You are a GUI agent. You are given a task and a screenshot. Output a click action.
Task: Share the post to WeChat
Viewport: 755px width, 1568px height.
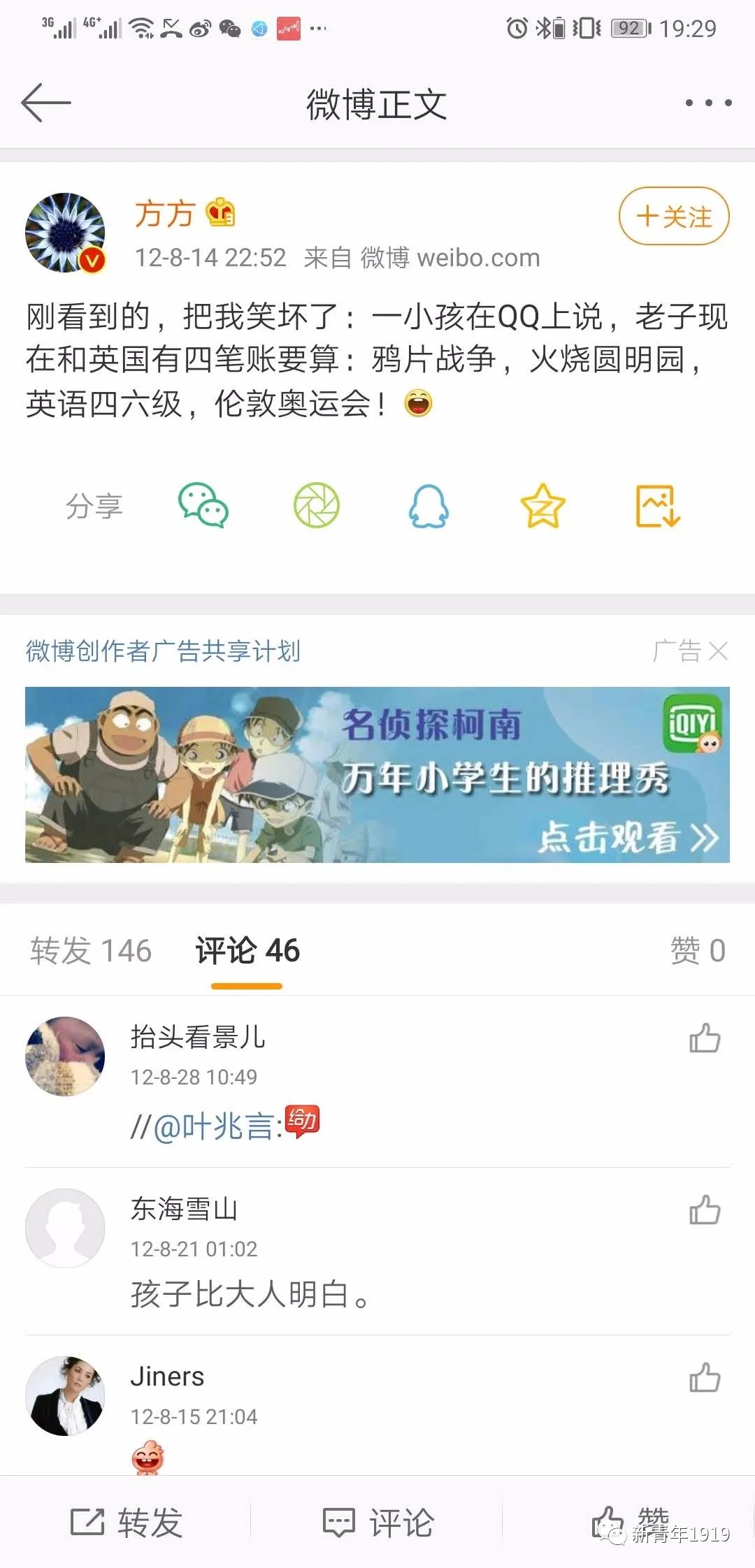point(203,505)
